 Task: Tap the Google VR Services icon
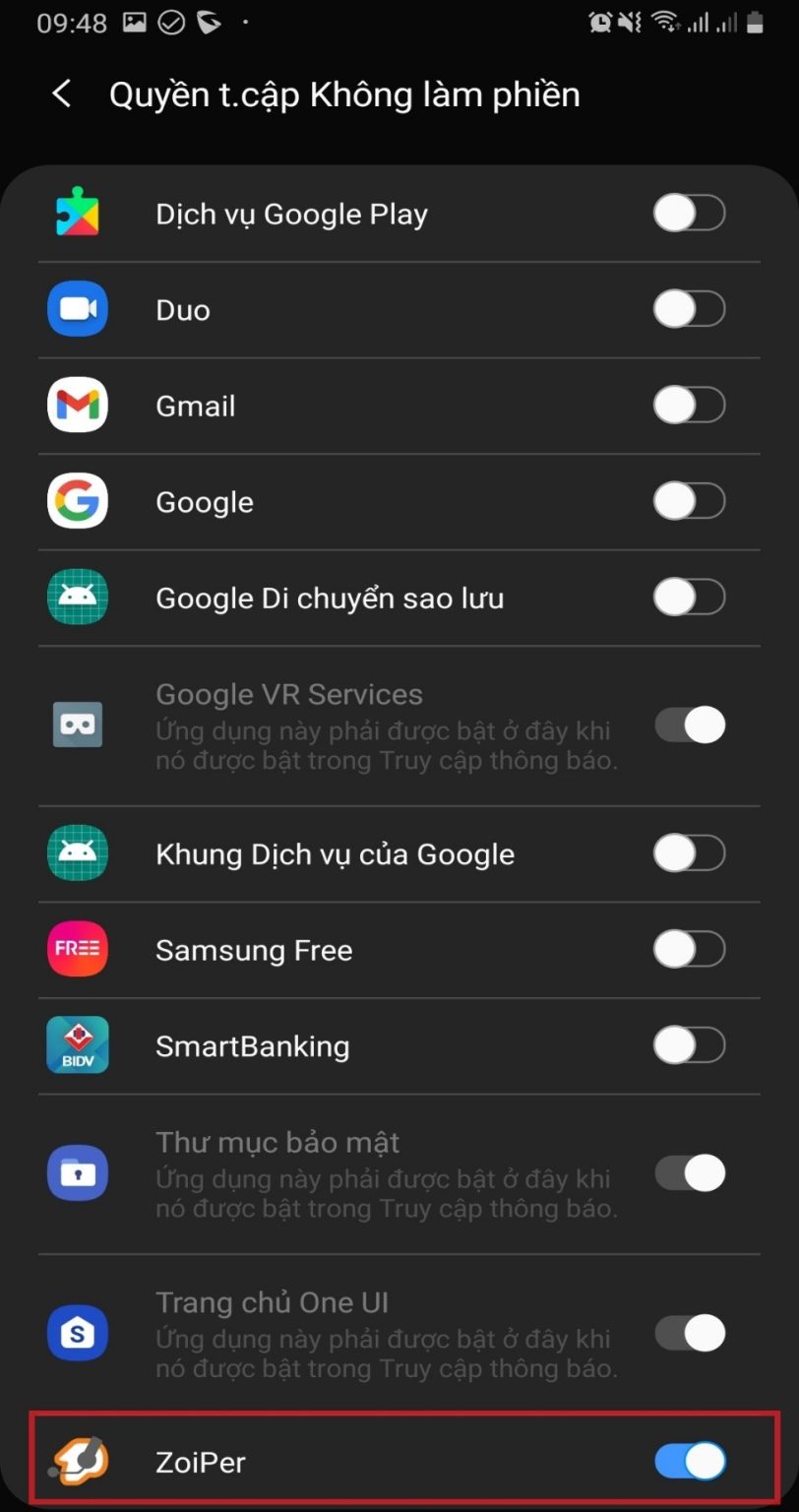coord(77,724)
